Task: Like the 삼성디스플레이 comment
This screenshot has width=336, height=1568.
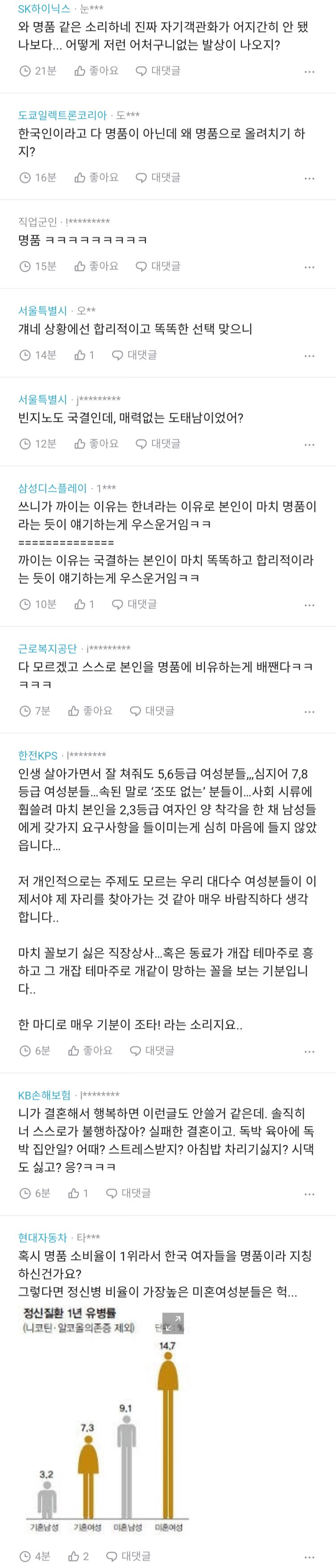Action: pyautogui.click(x=84, y=604)
